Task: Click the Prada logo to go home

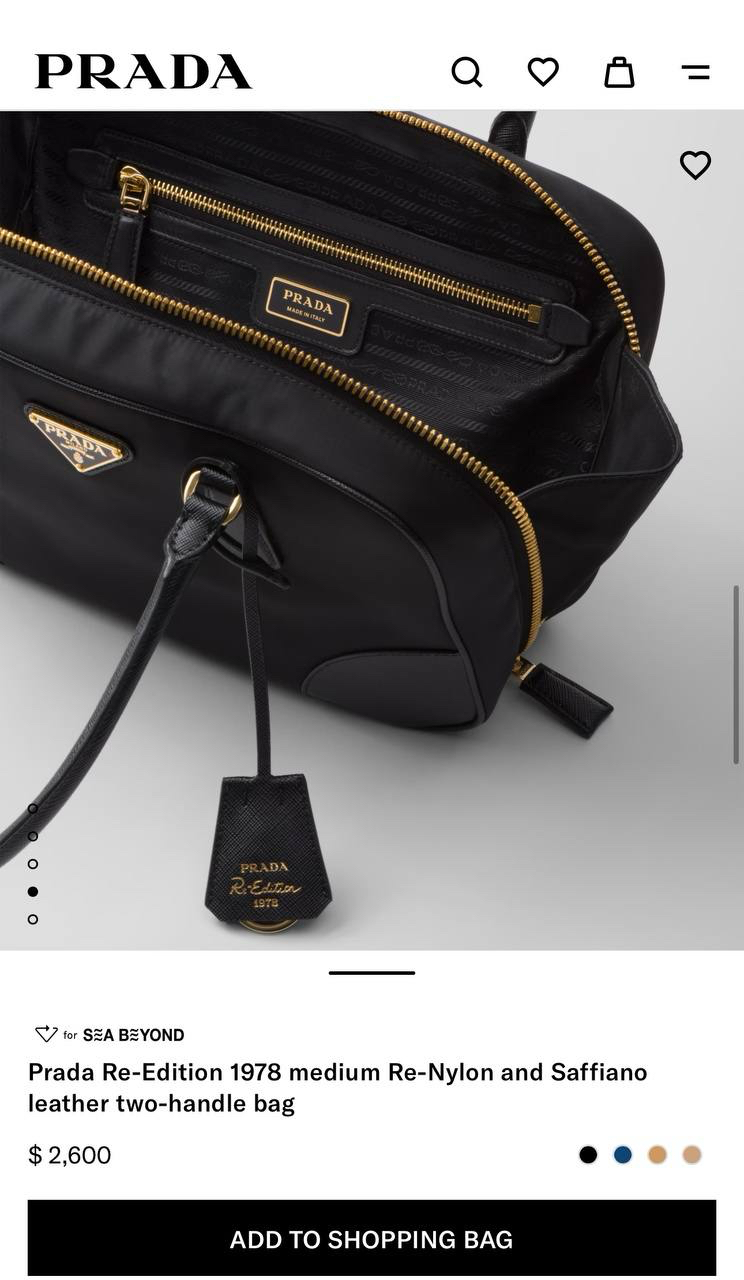Action: (x=140, y=70)
